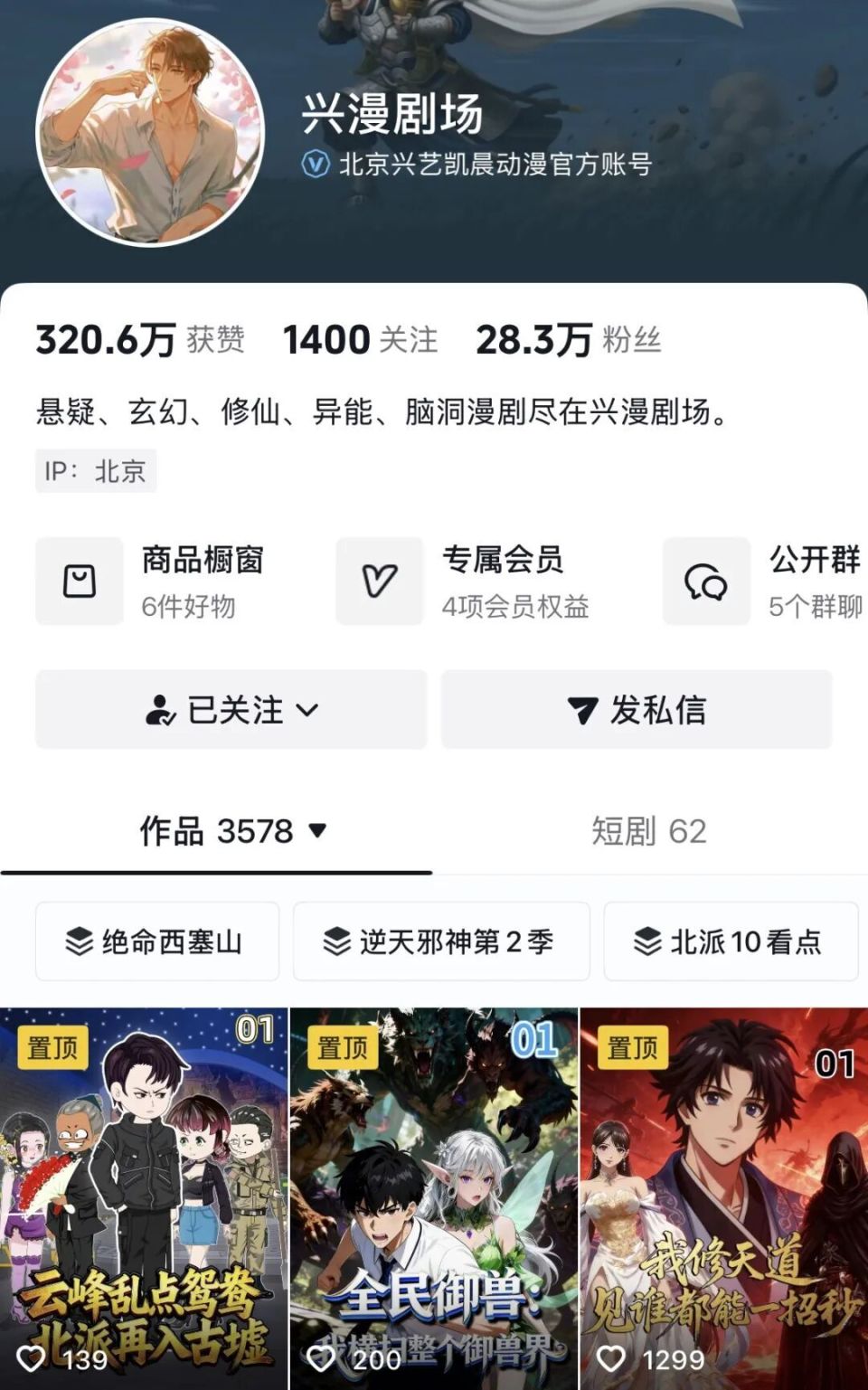Image resolution: width=868 pixels, height=1390 pixels.
Task: Click the 置顶 pinned badge on first video
Action: coord(54,1047)
